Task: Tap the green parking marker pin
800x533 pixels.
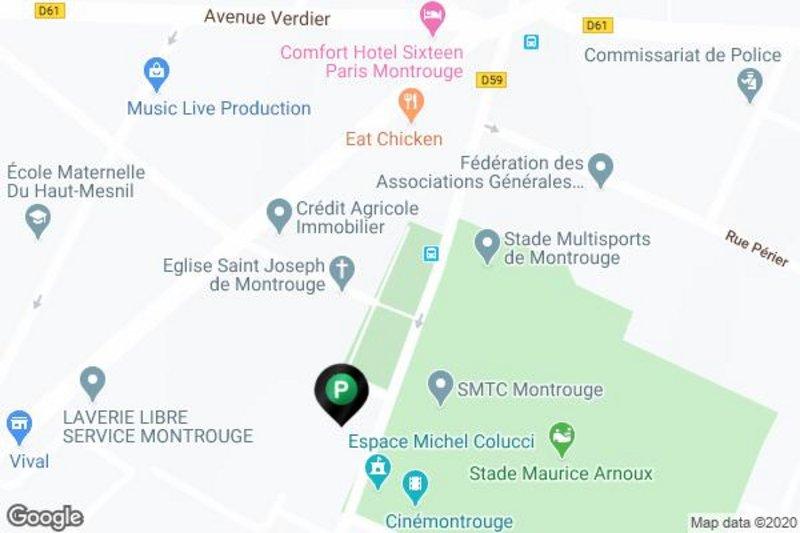Action: [x=341, y=390]
